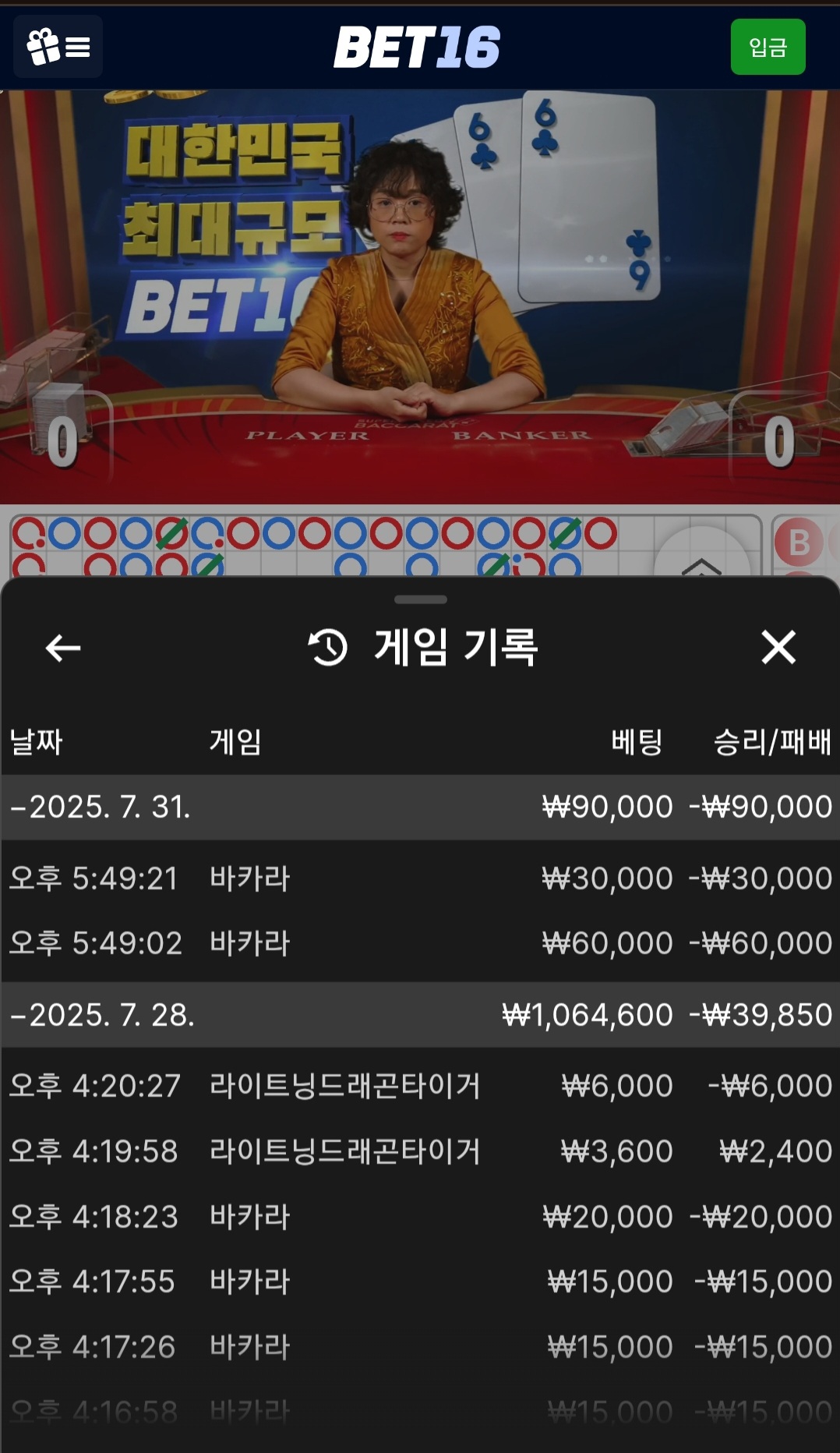Open the 오후 5:49:02 바카라 record
This screenshot has height=1453, width=840.
pyautogui.click(x=419, y=943)
